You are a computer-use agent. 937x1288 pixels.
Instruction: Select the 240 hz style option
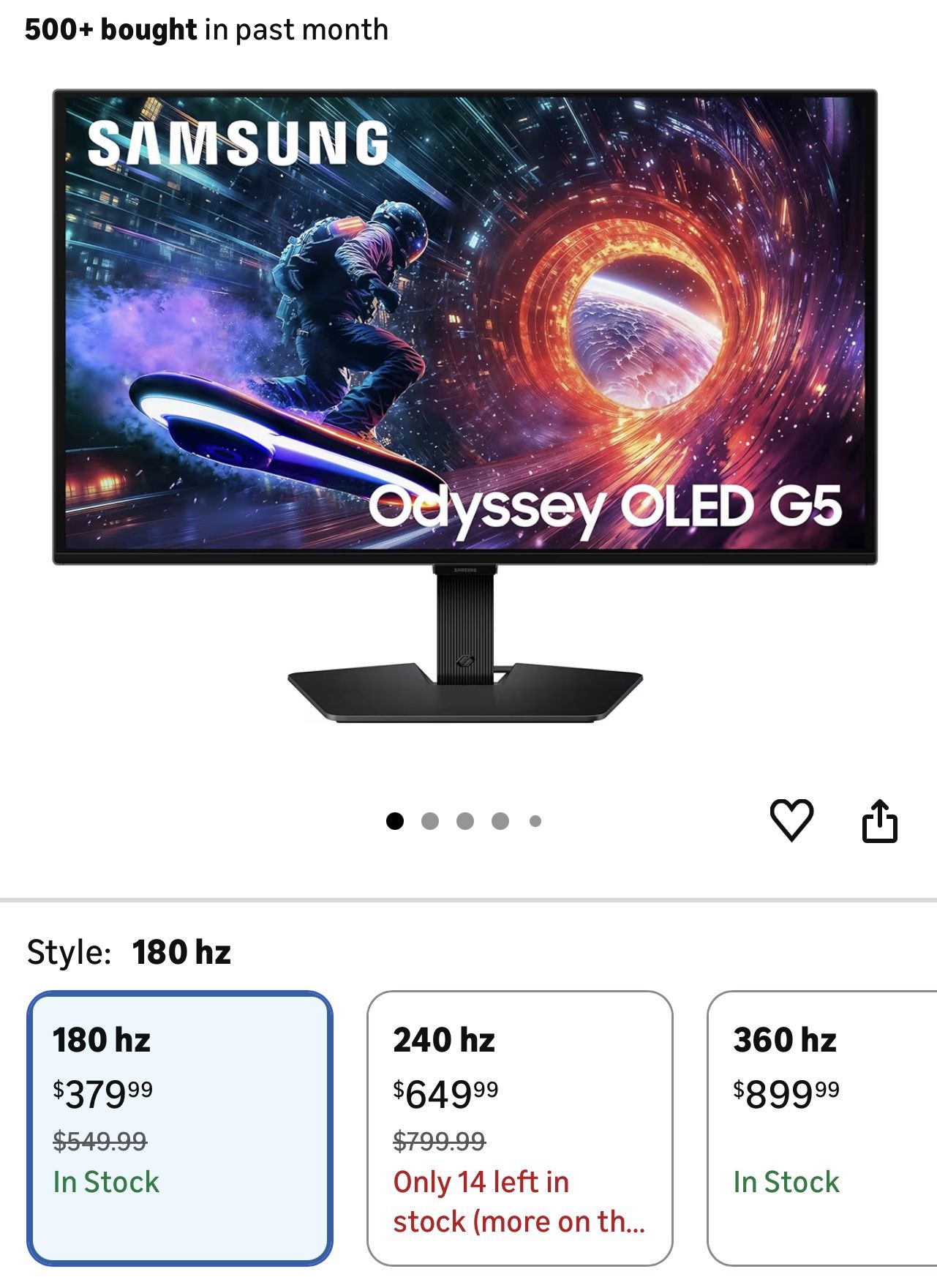click(x=519, y=1128)
